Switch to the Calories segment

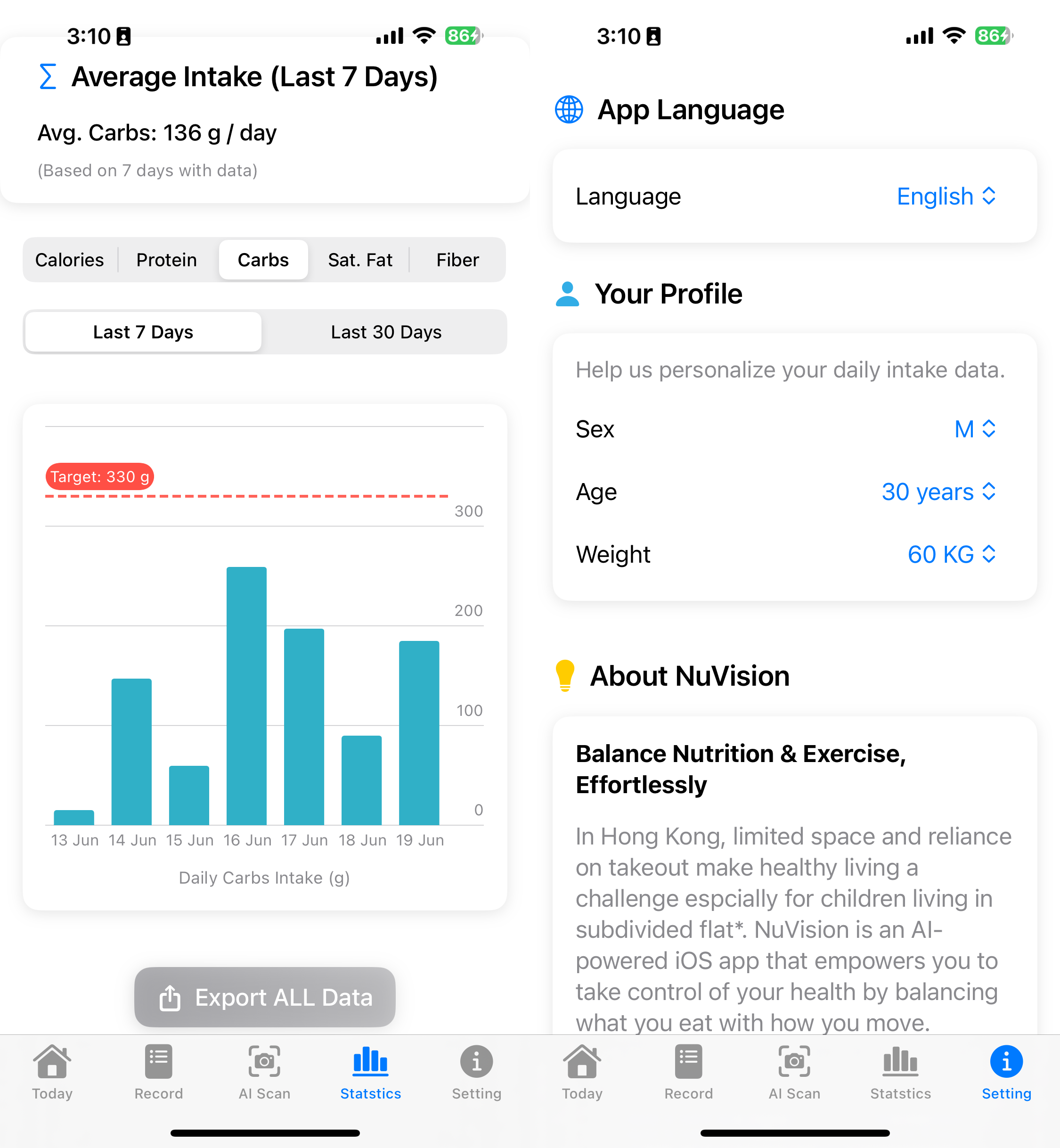click(69, 260)
